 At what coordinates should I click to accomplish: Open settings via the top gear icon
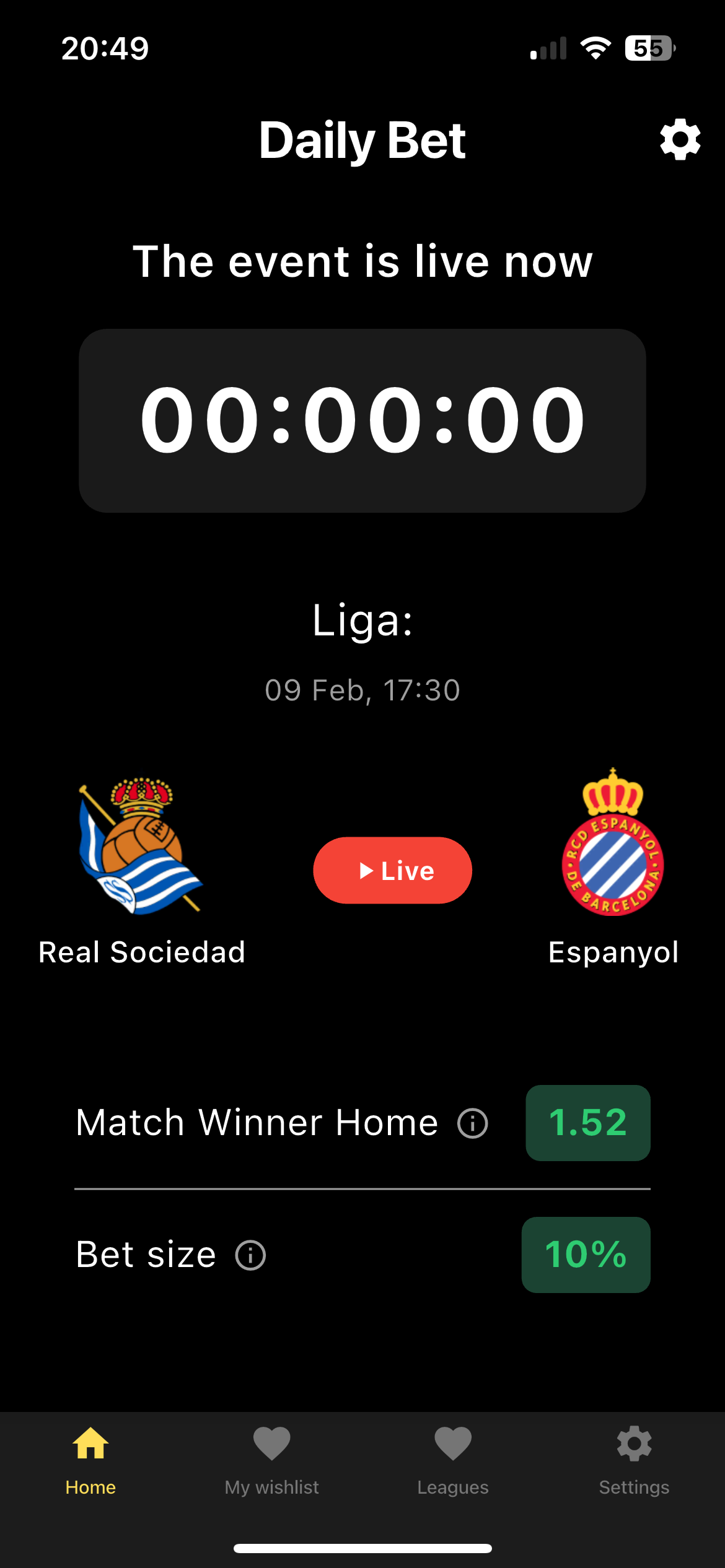(680, 139)
